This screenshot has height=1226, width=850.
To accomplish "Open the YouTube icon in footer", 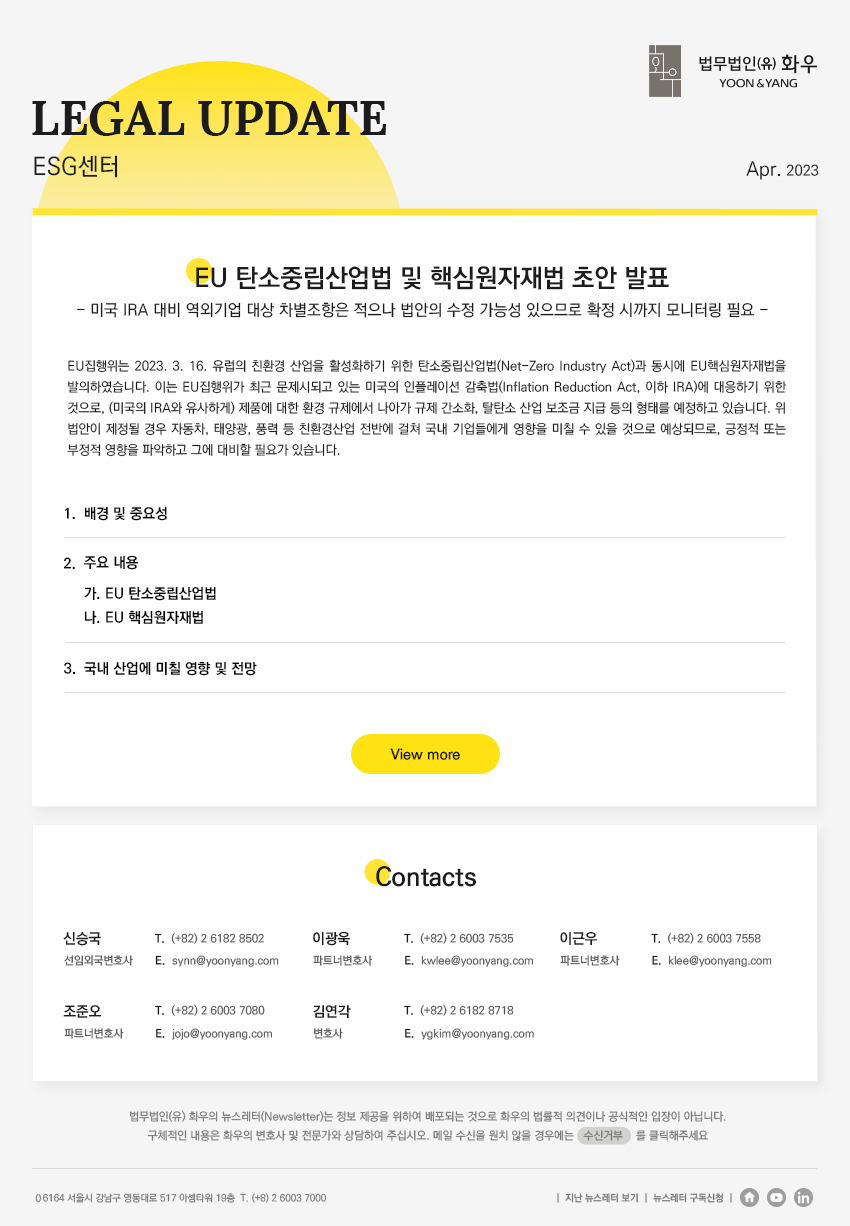I will click(x=776, y=1197).
